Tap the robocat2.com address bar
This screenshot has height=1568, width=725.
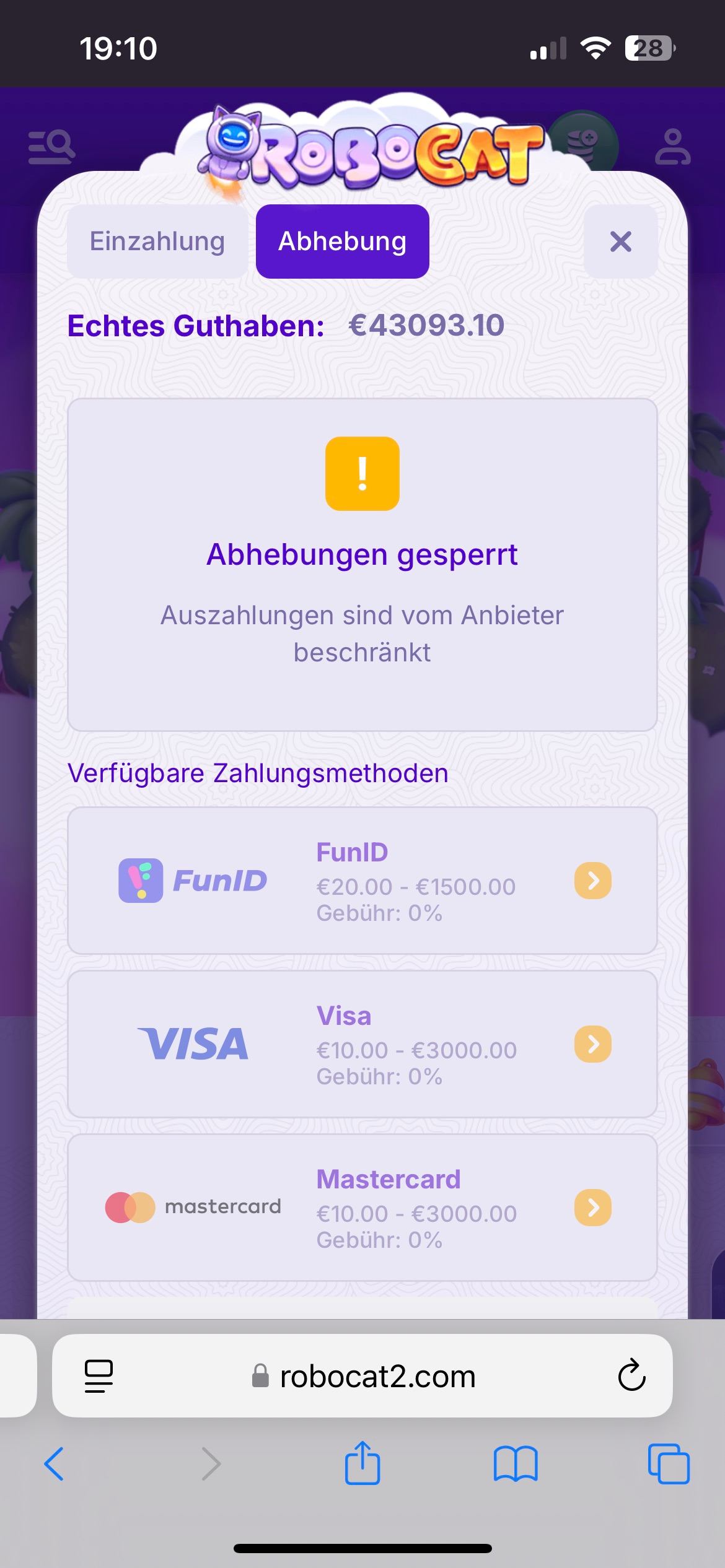(x=377, y=1376)
